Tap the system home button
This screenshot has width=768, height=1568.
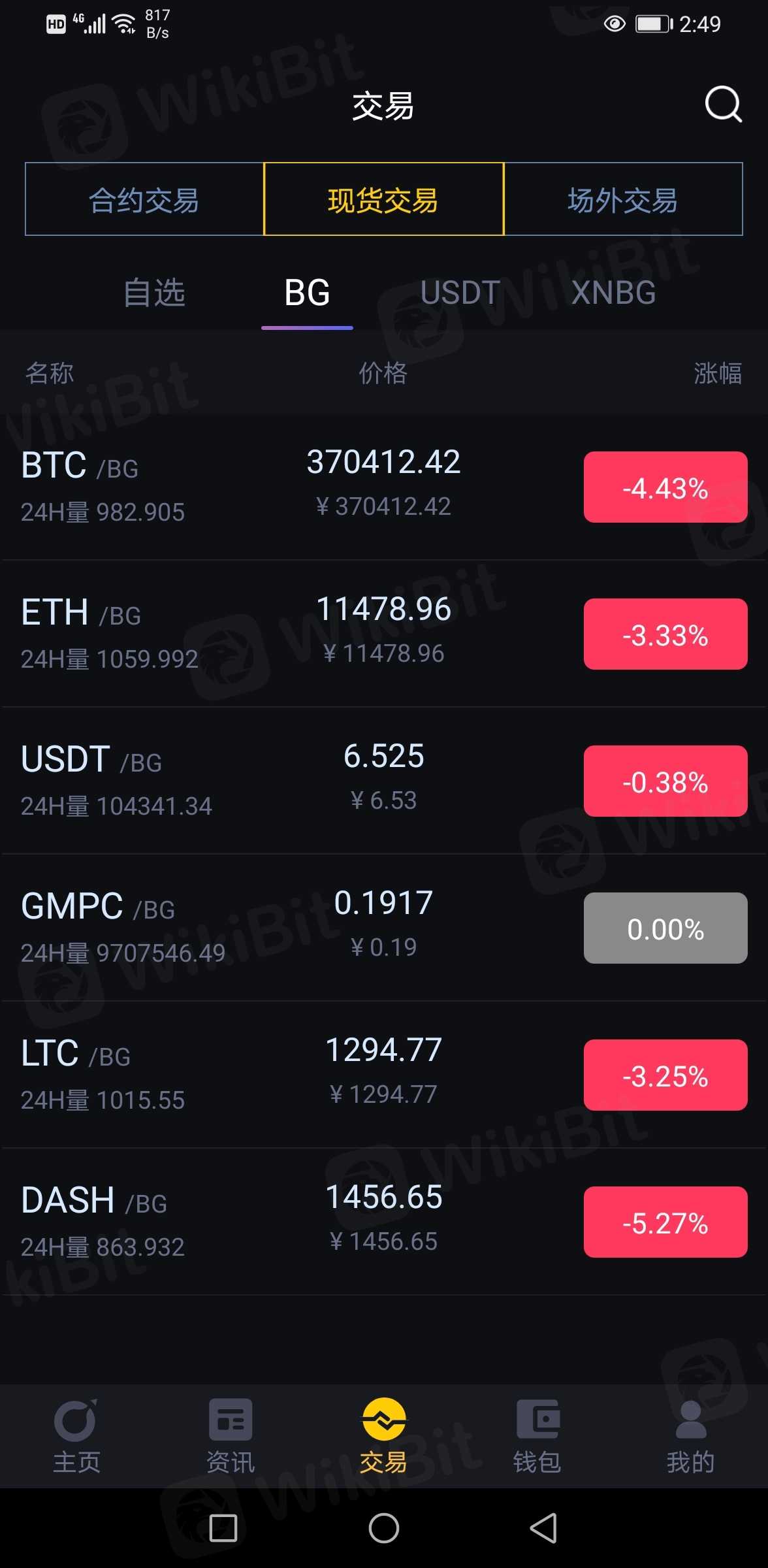384,1528
